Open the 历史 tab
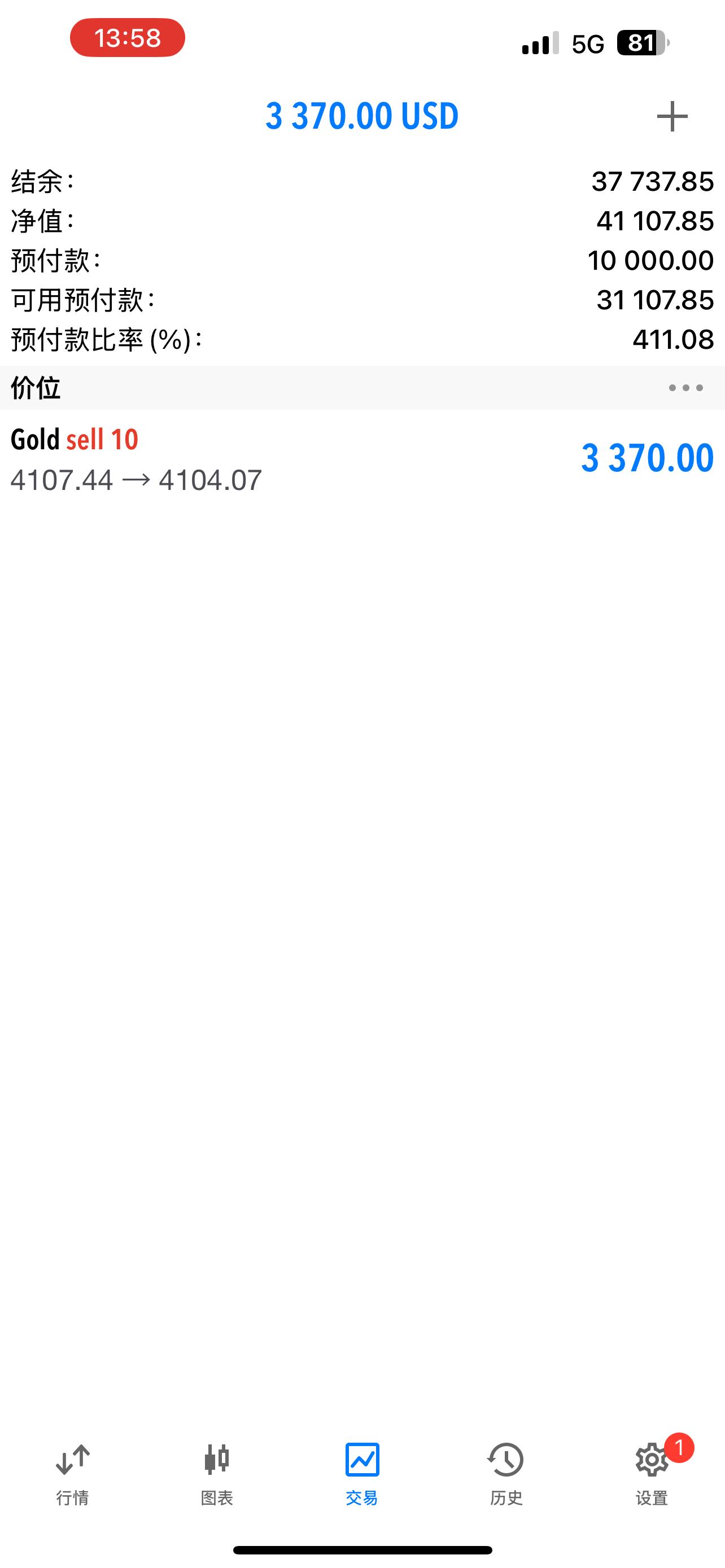The image size is (725, 1568). coord(506,1474)
